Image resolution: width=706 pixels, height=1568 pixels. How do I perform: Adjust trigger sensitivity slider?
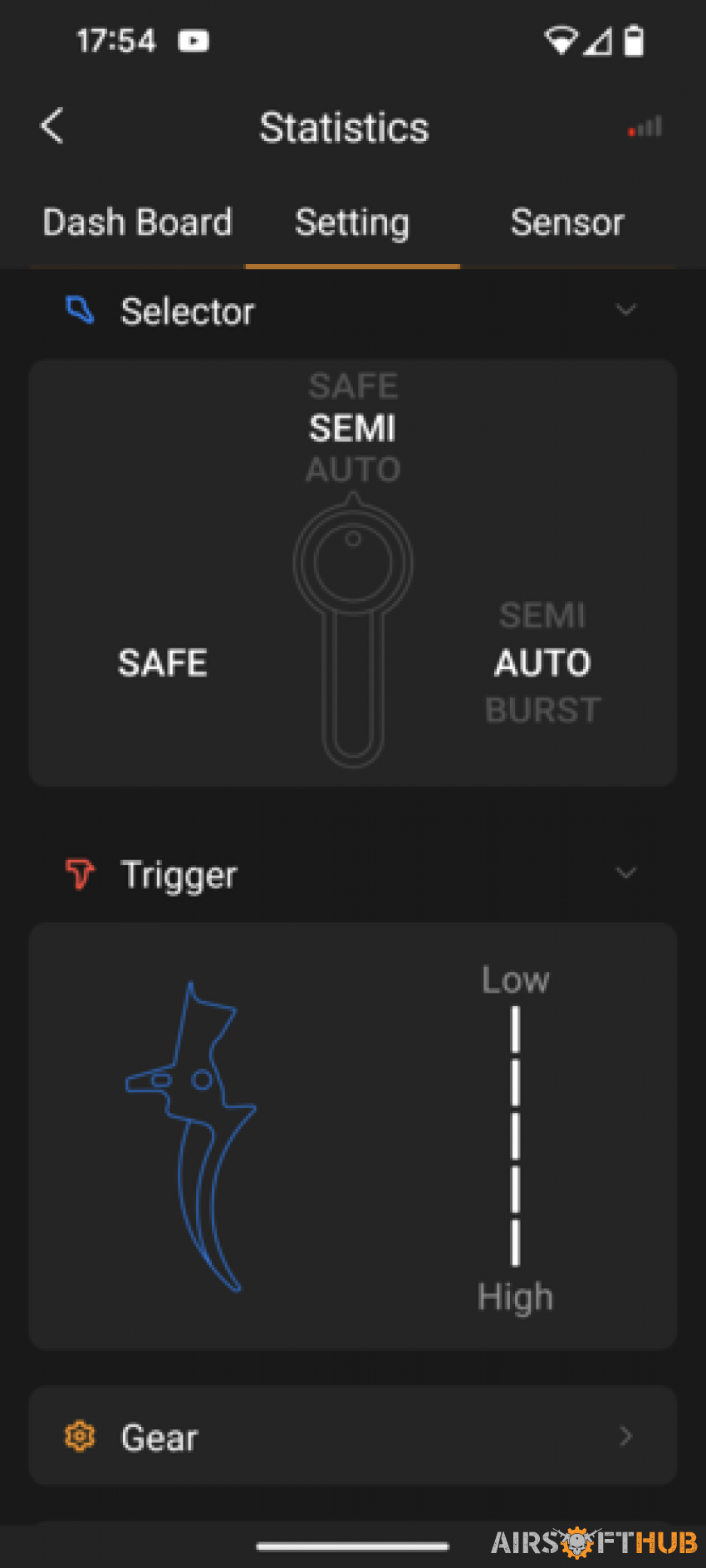pos(515,1137)
